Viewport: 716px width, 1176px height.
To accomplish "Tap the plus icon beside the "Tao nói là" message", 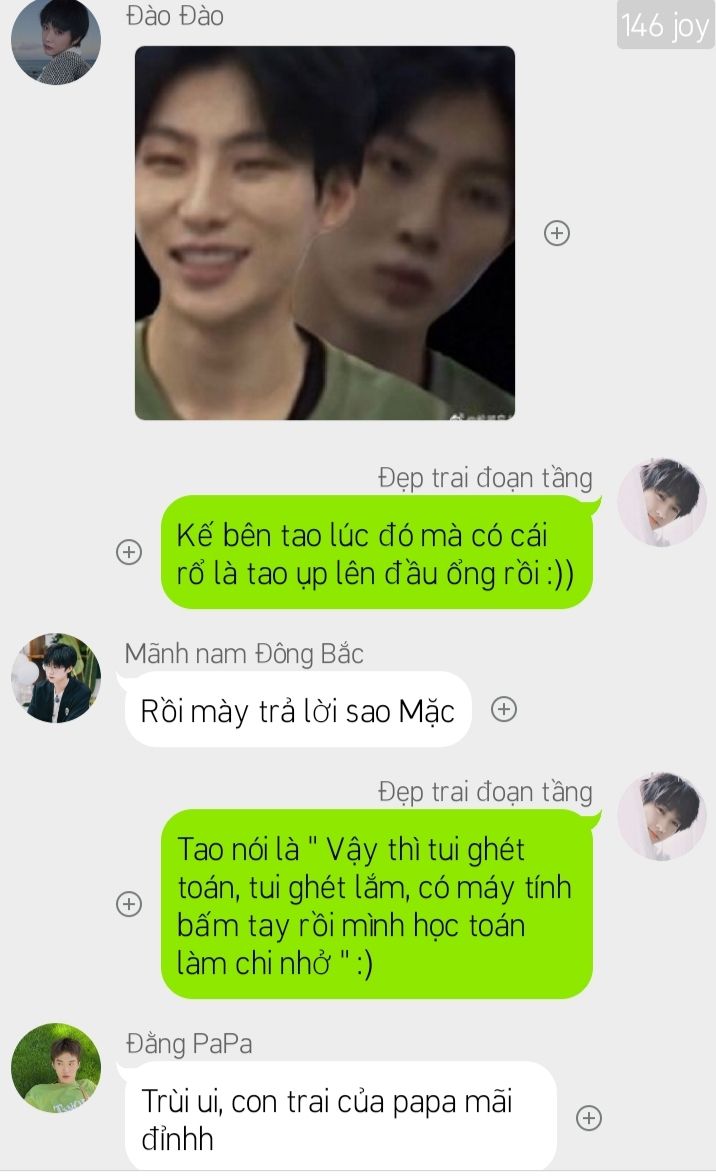I will pos(129,904).
